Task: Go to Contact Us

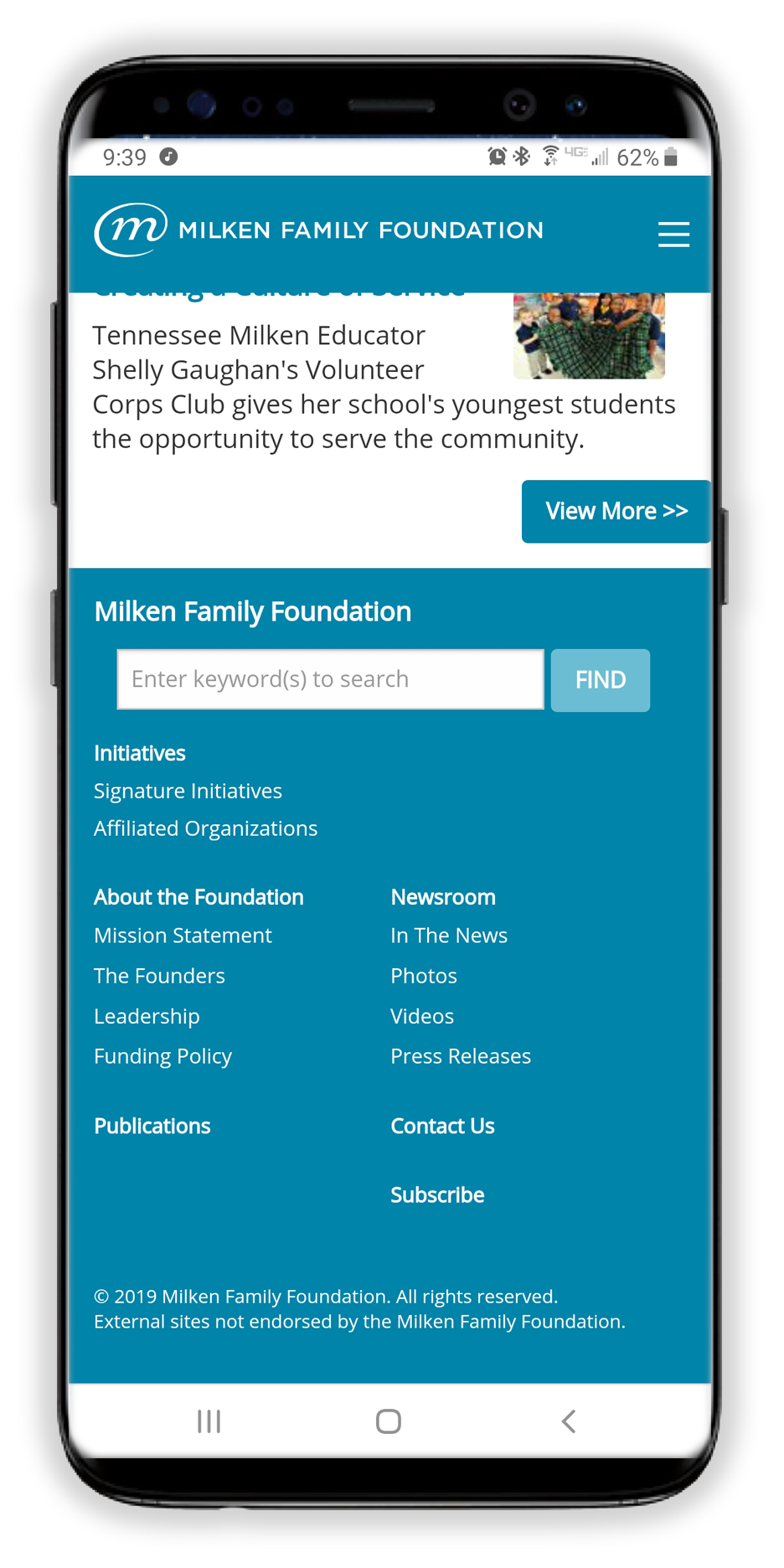Action: click(x=442, y=1126)
